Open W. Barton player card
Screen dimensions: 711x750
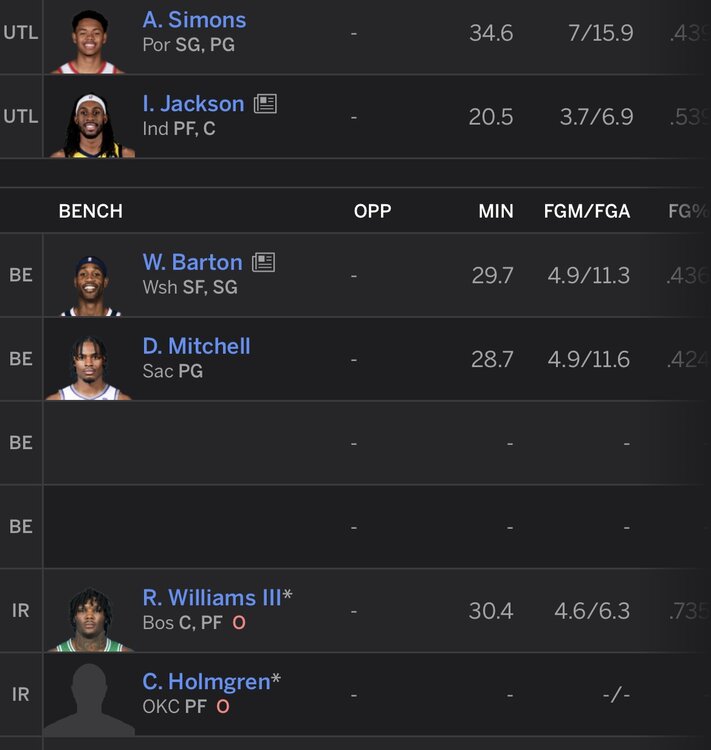(x=192, y=262)
